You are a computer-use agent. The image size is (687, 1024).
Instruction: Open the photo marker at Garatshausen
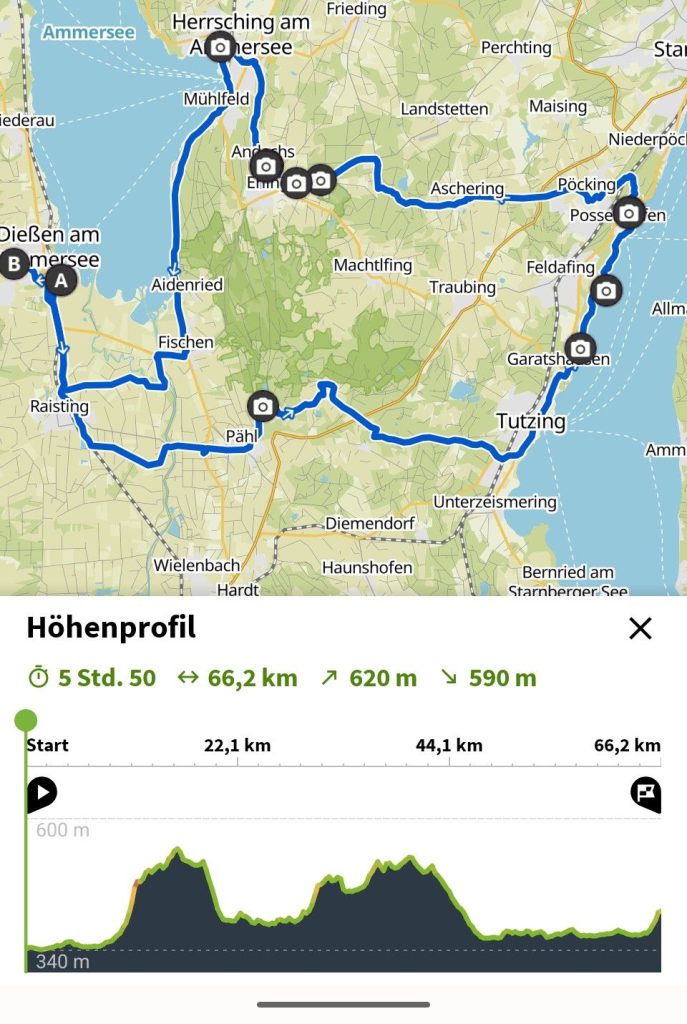tap(580, 345)
